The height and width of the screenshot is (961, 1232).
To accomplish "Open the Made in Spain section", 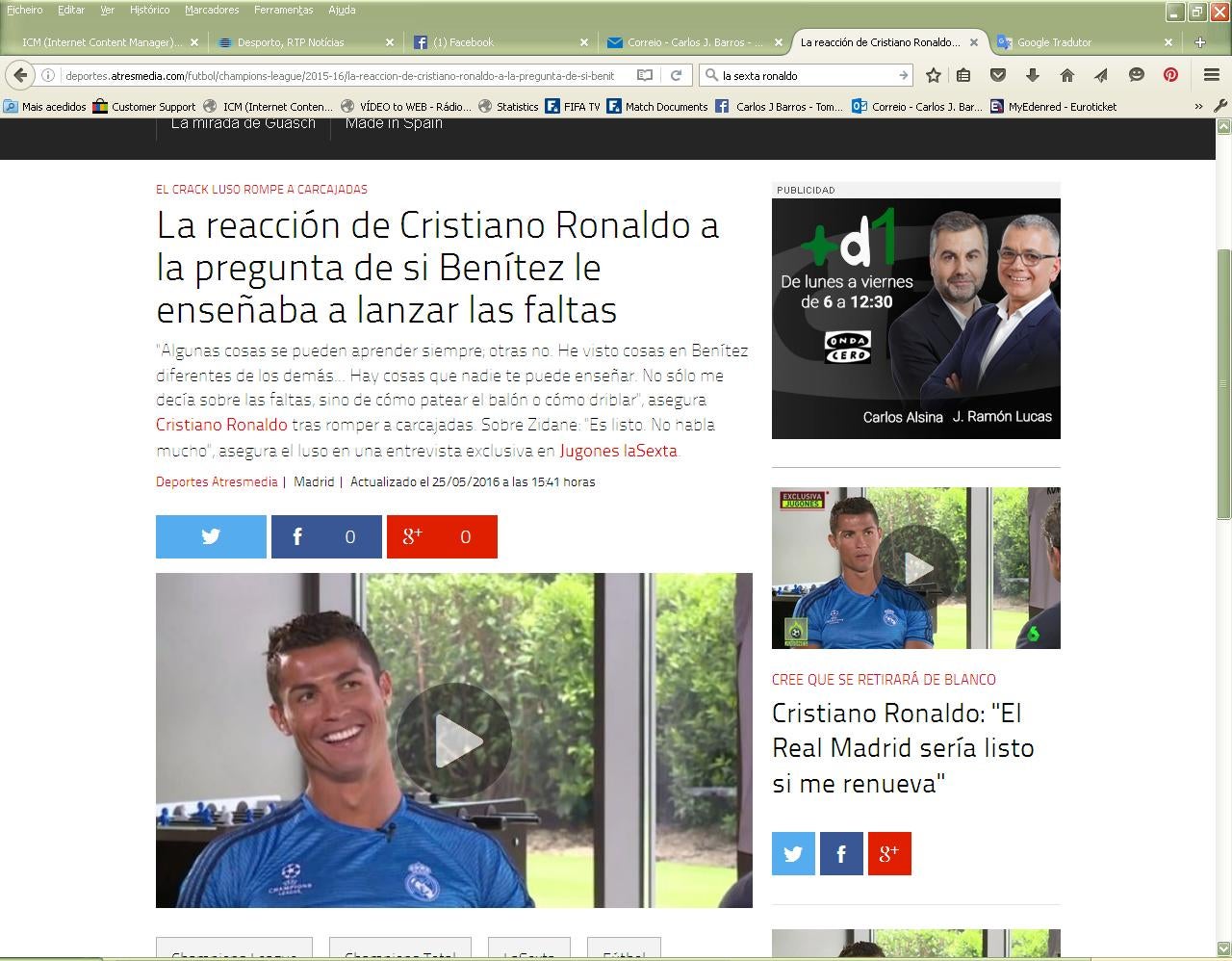I will click(394, 123).
